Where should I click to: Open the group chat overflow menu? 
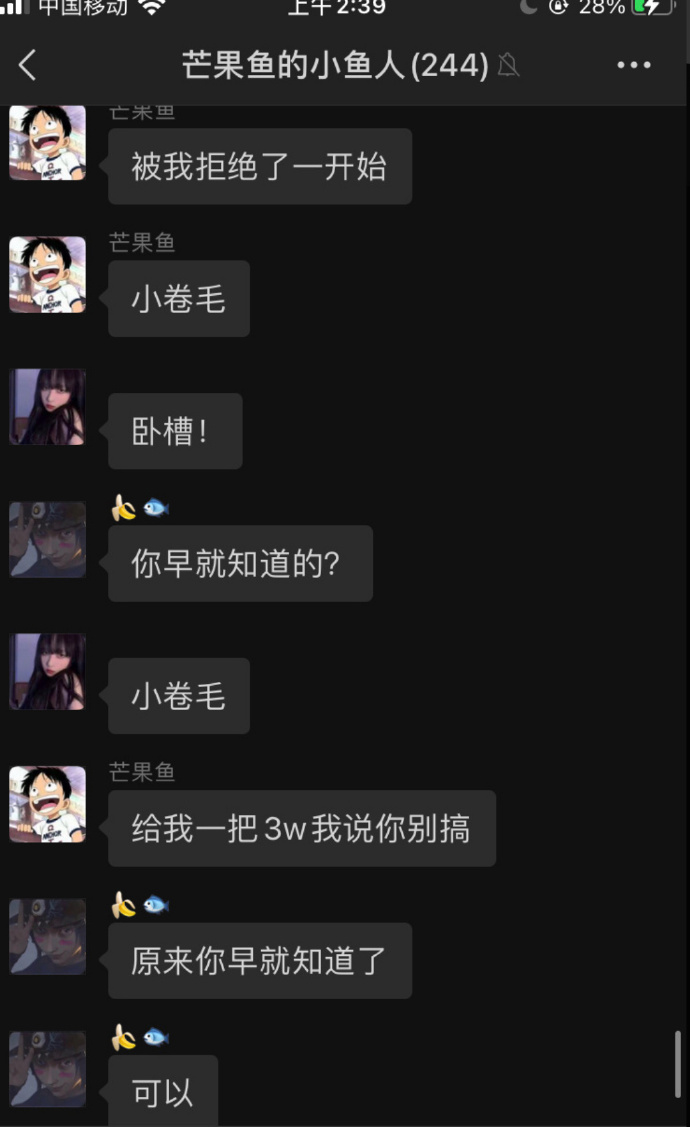[634, 66]
